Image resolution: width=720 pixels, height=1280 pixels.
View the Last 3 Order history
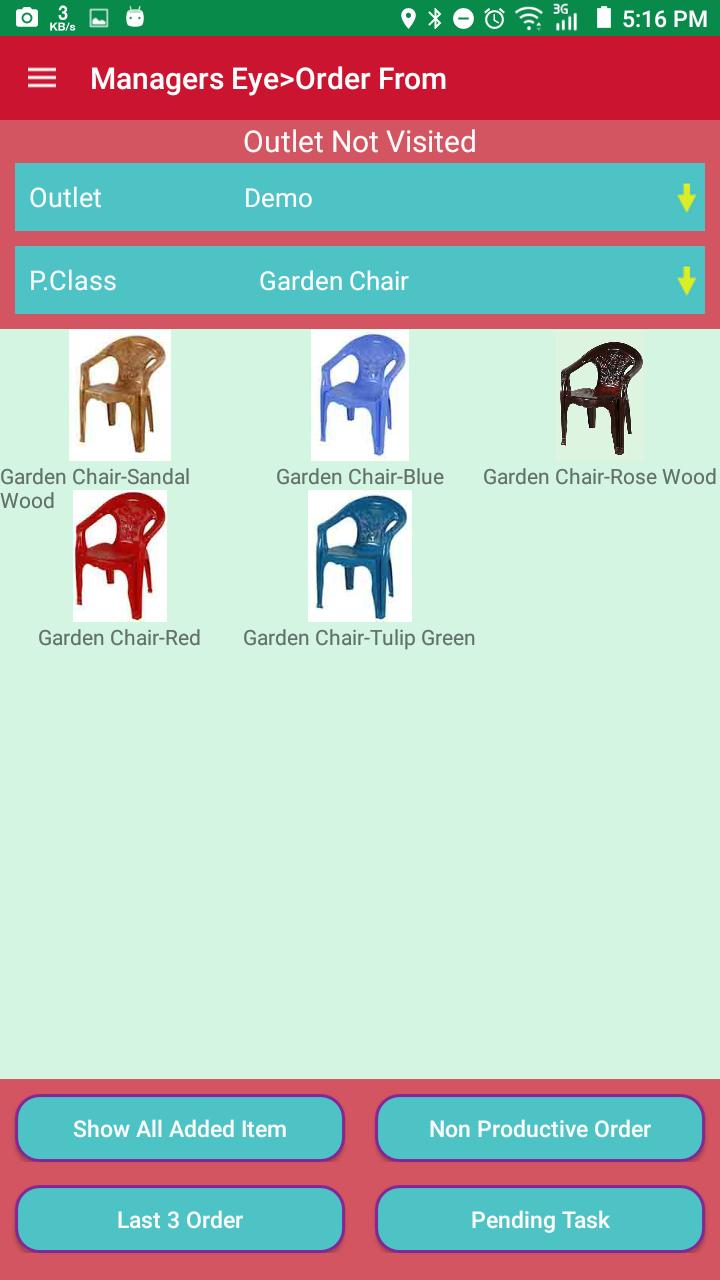click(180, 1220)
